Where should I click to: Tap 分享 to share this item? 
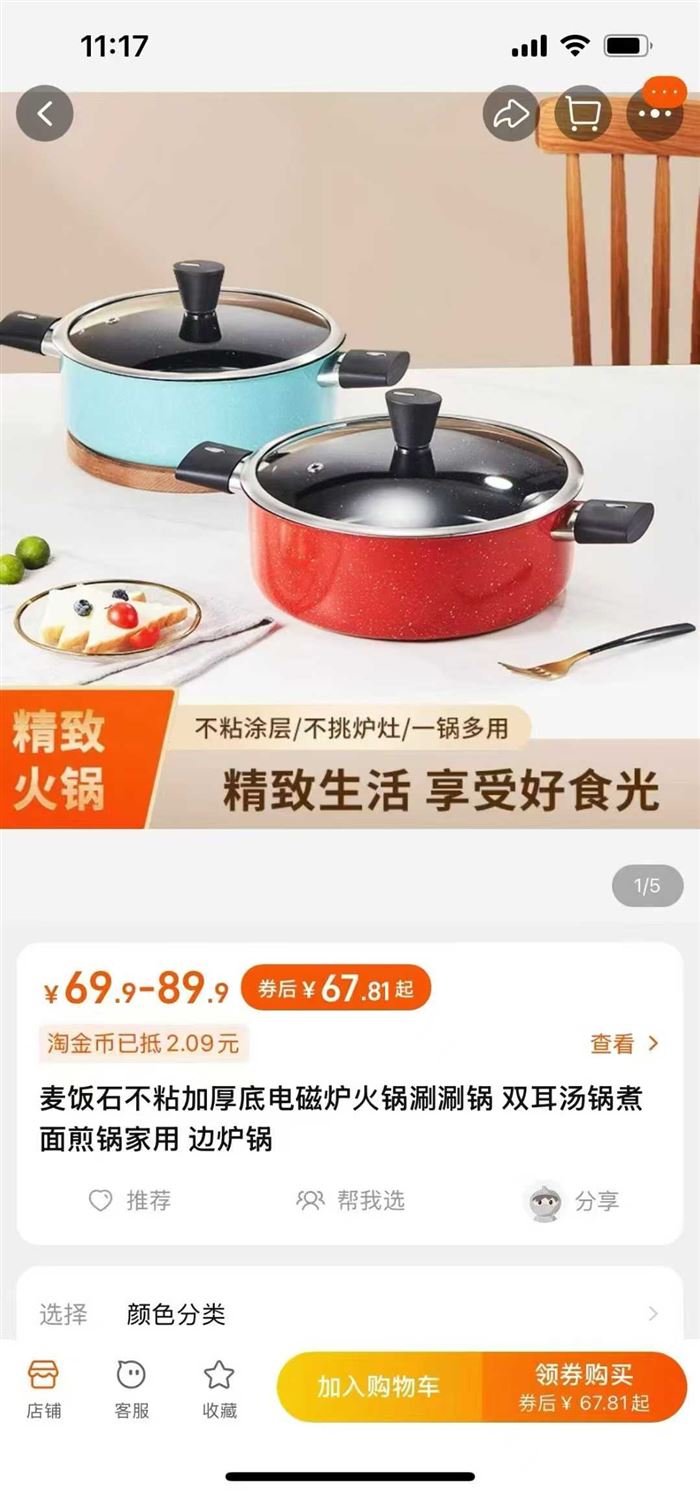coord(574,1201)
